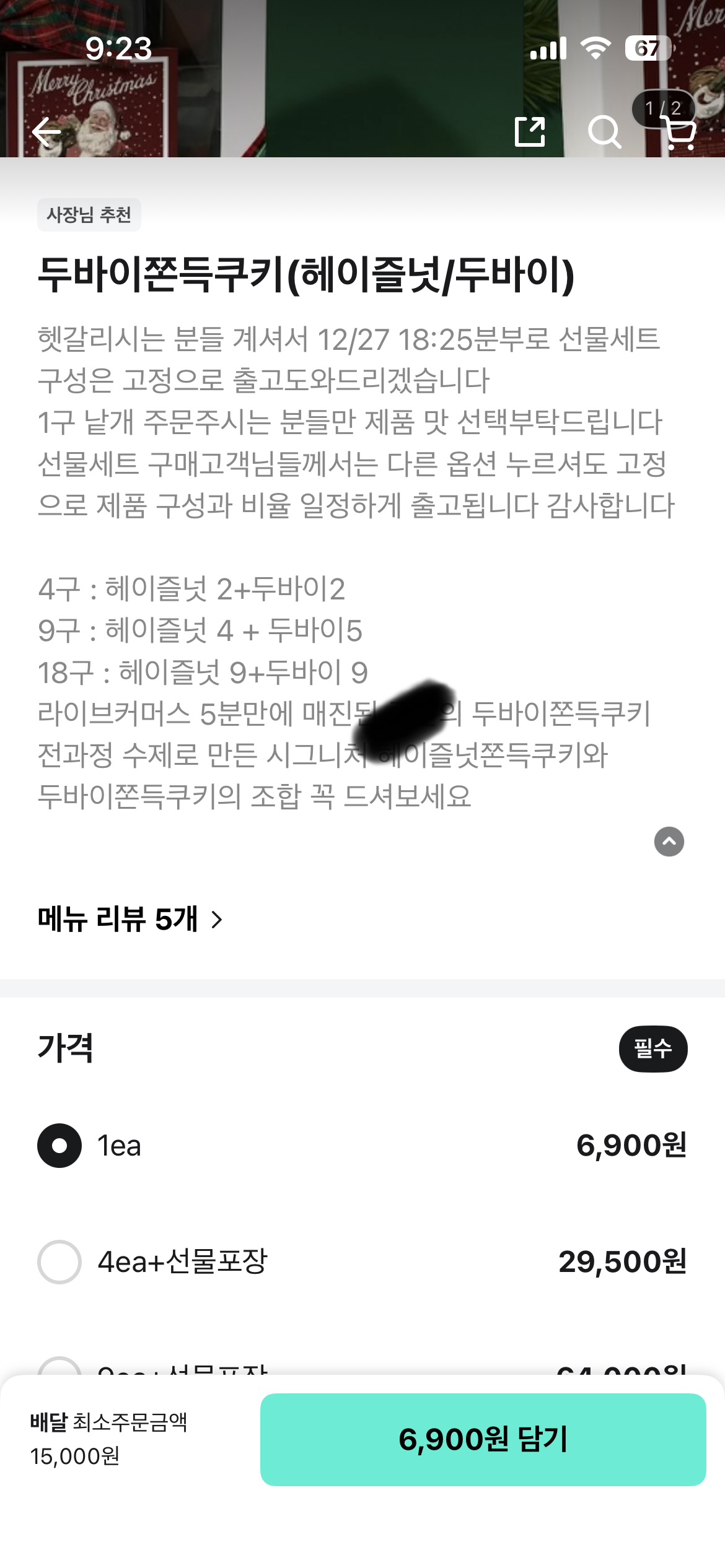
Task: Collapse the menu description with the up chevron
Action: pos(669,842)
